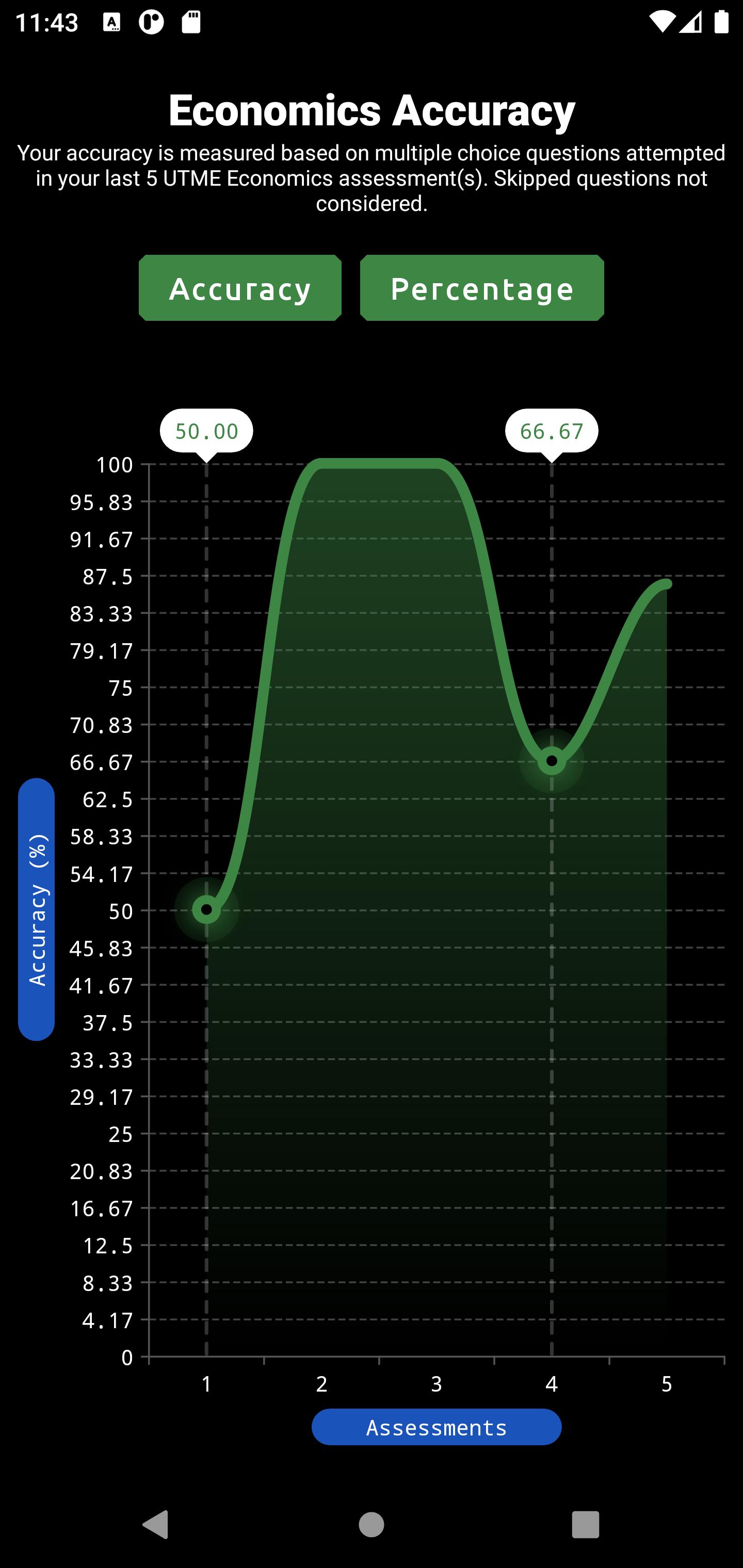Select the Accuracy button
The image size is (743, 1568).
point(240,288)
